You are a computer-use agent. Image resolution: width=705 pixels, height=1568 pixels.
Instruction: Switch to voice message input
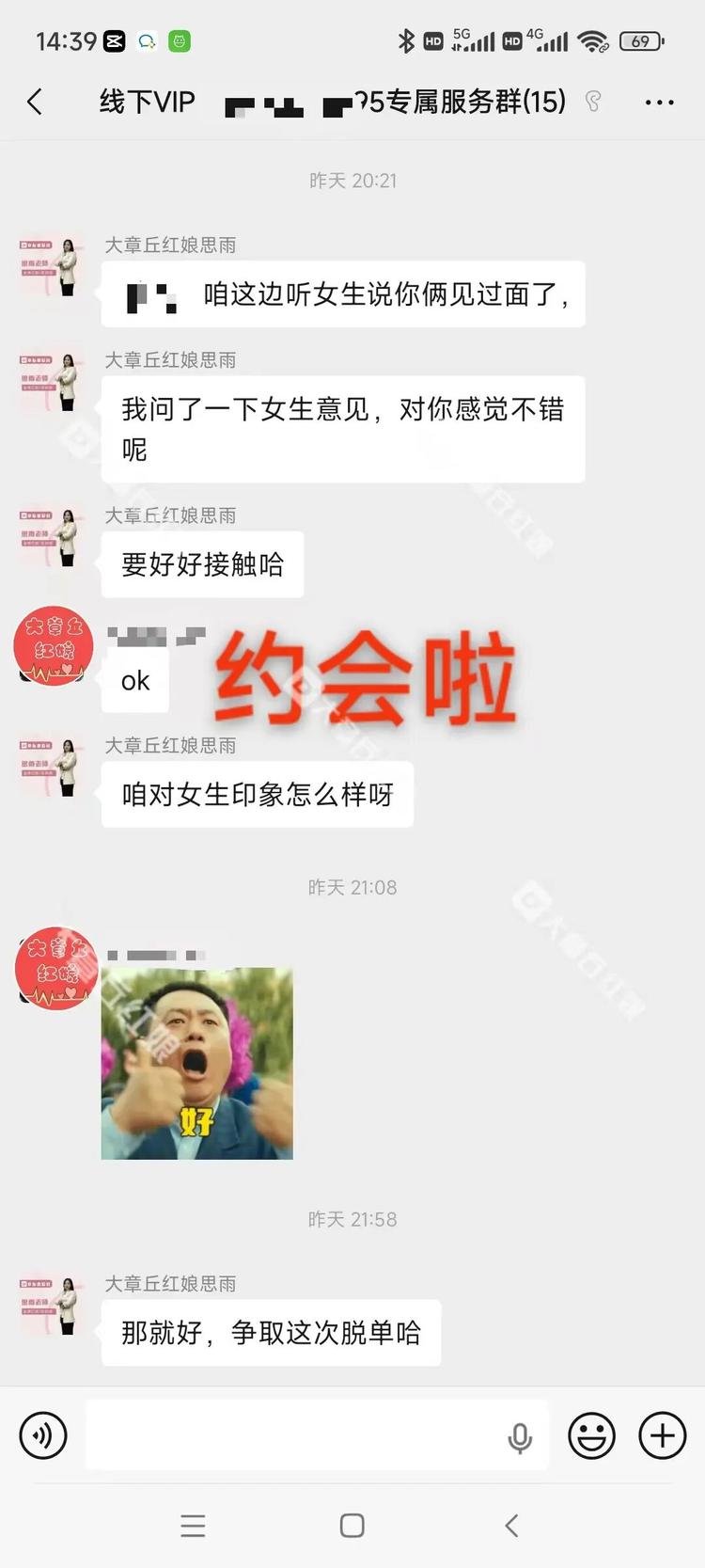tap(43, 1435)
